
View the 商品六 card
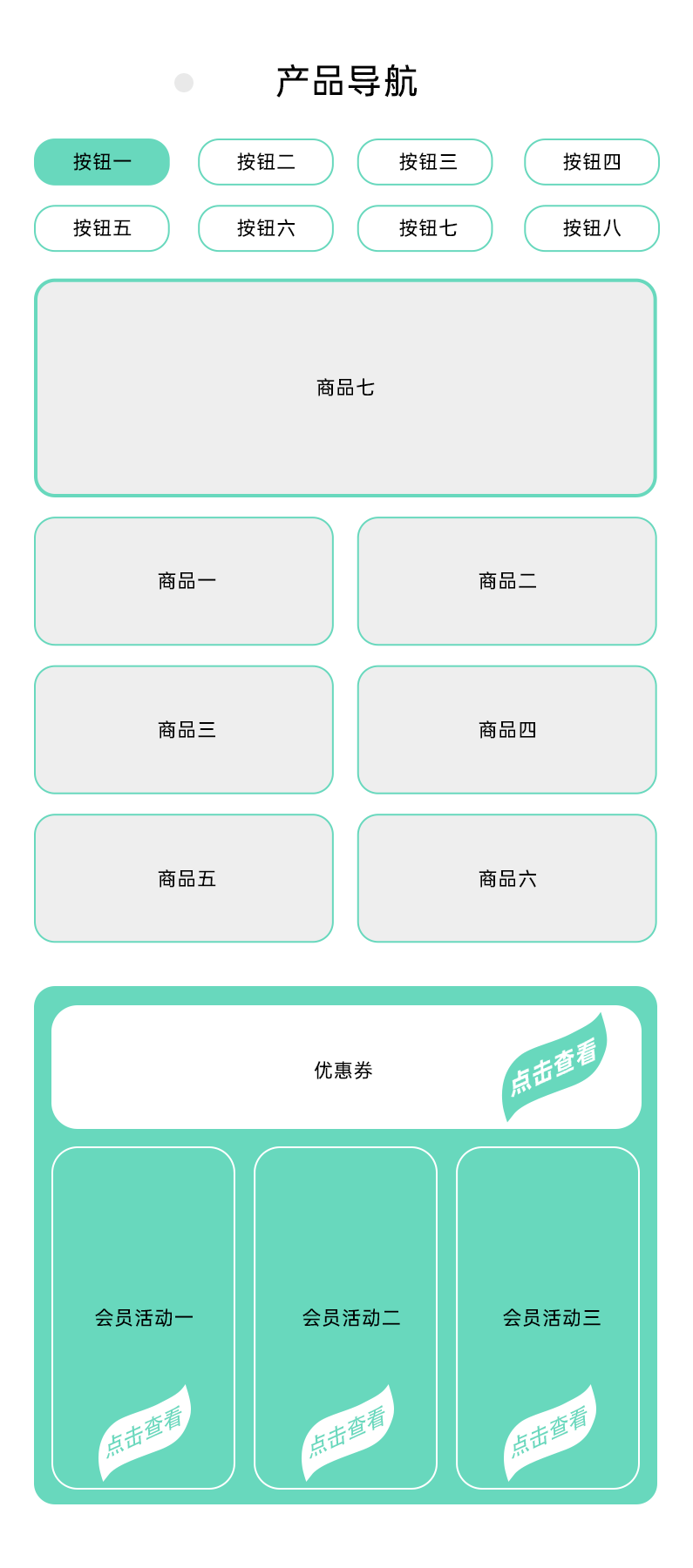pos(506,878)
